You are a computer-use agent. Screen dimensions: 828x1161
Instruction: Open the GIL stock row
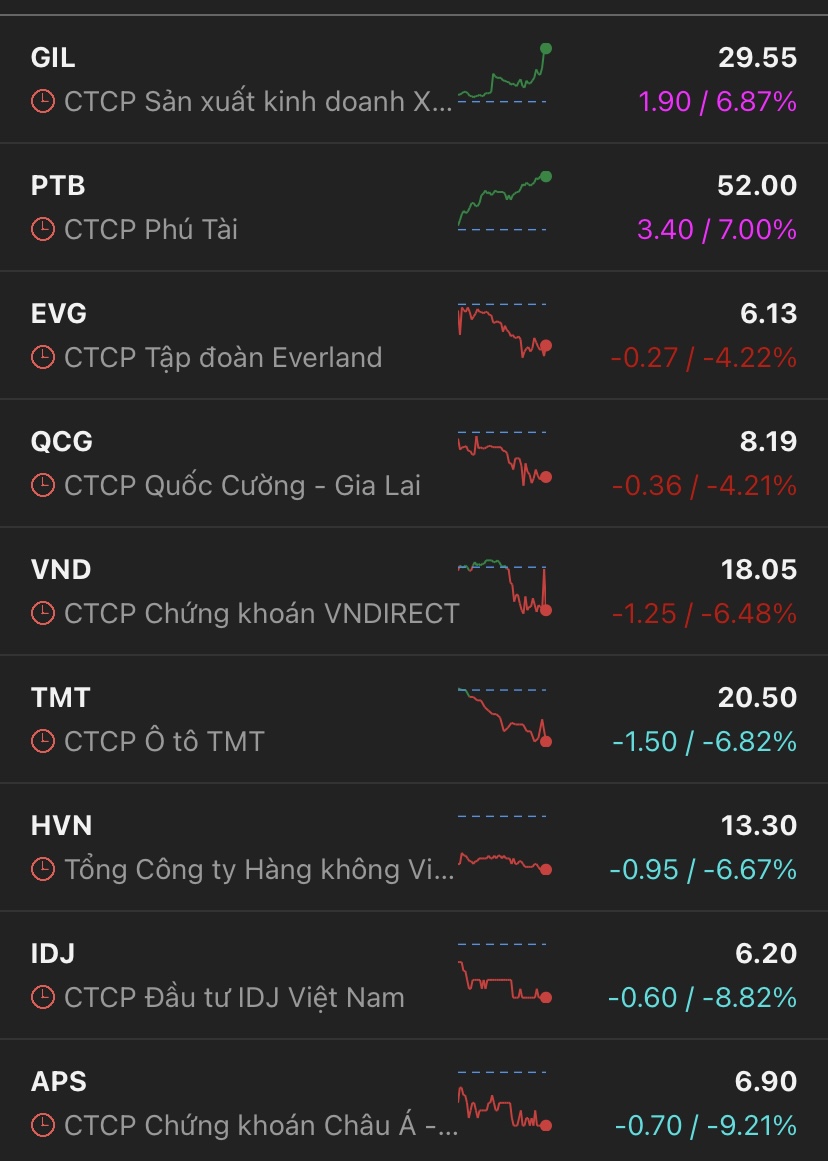click(240, 79)
